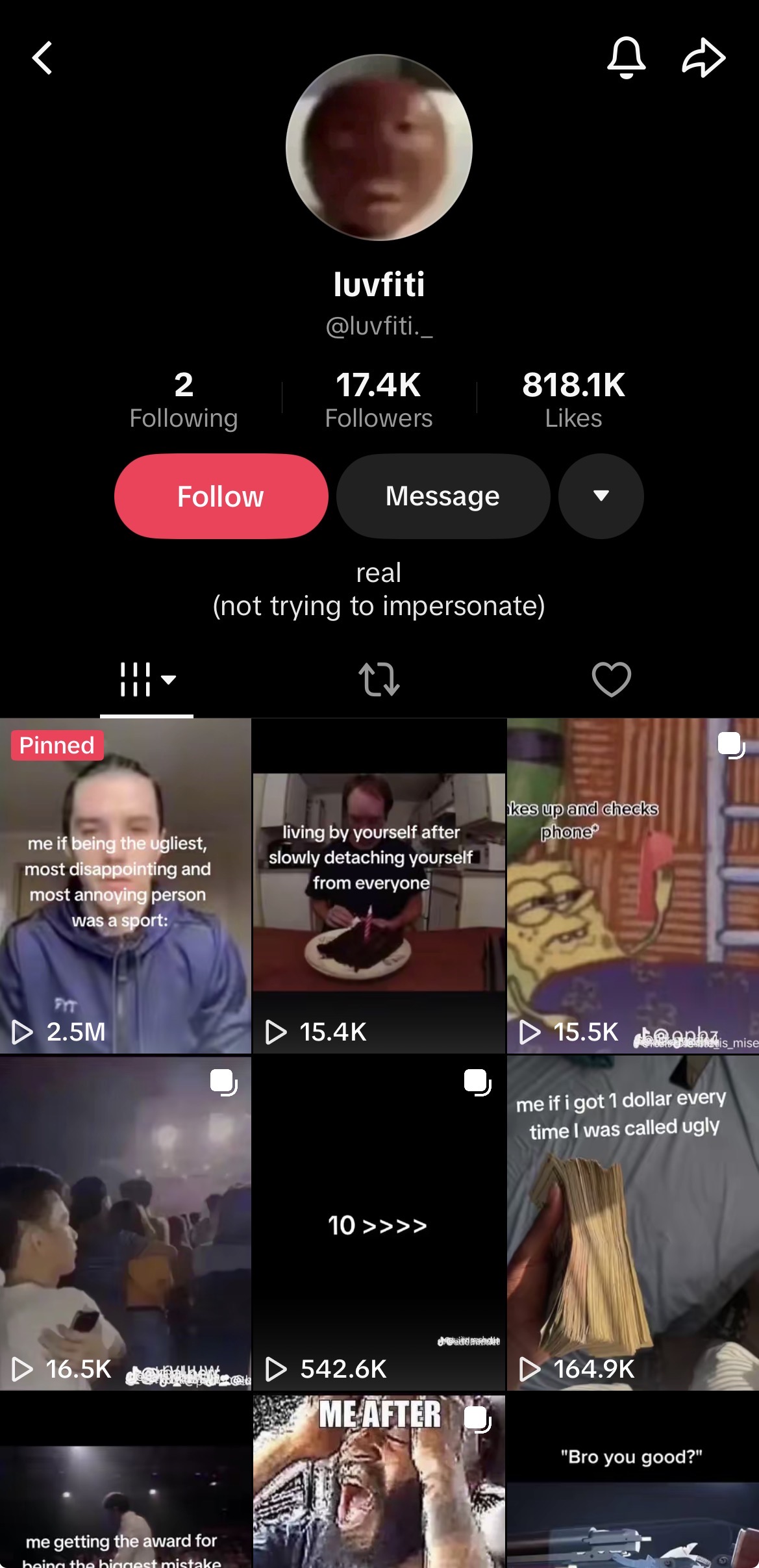The width and height of the screenshot is (759, 1568).
Task: Expand the suggested accounts dropdown arrow
Action: pyautogui.click(x=601, y=496)
